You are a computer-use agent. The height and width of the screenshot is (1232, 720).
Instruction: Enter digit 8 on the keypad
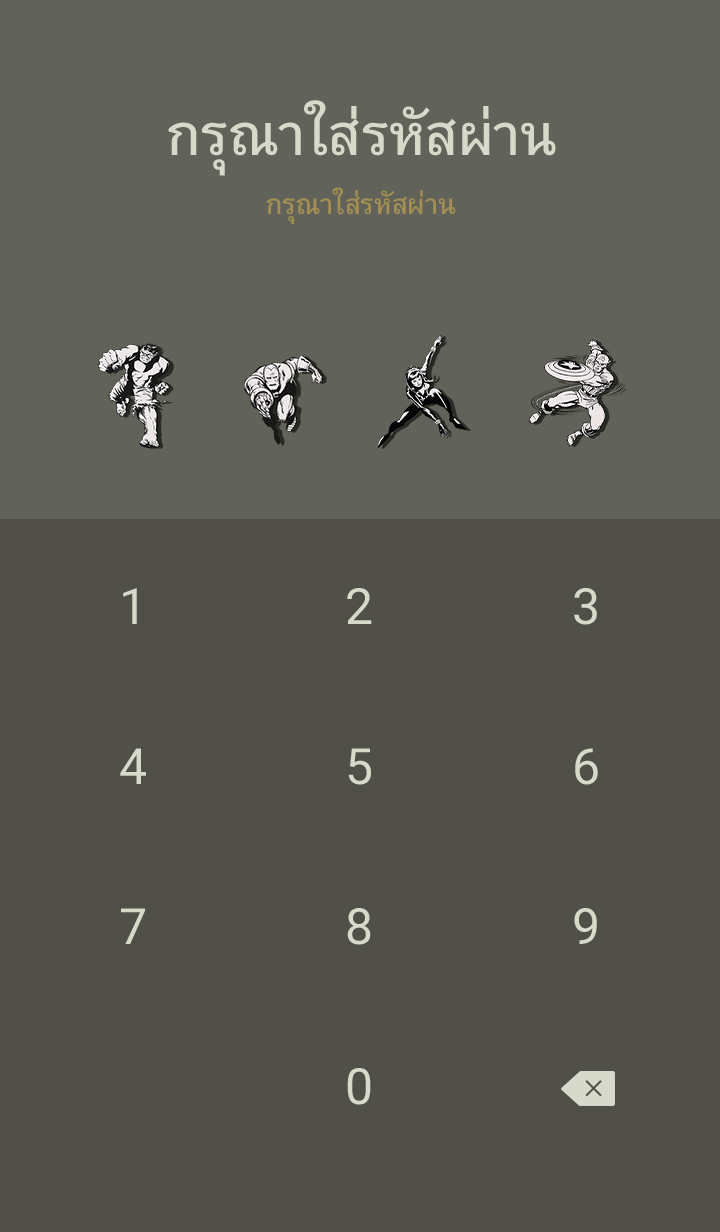359,927
